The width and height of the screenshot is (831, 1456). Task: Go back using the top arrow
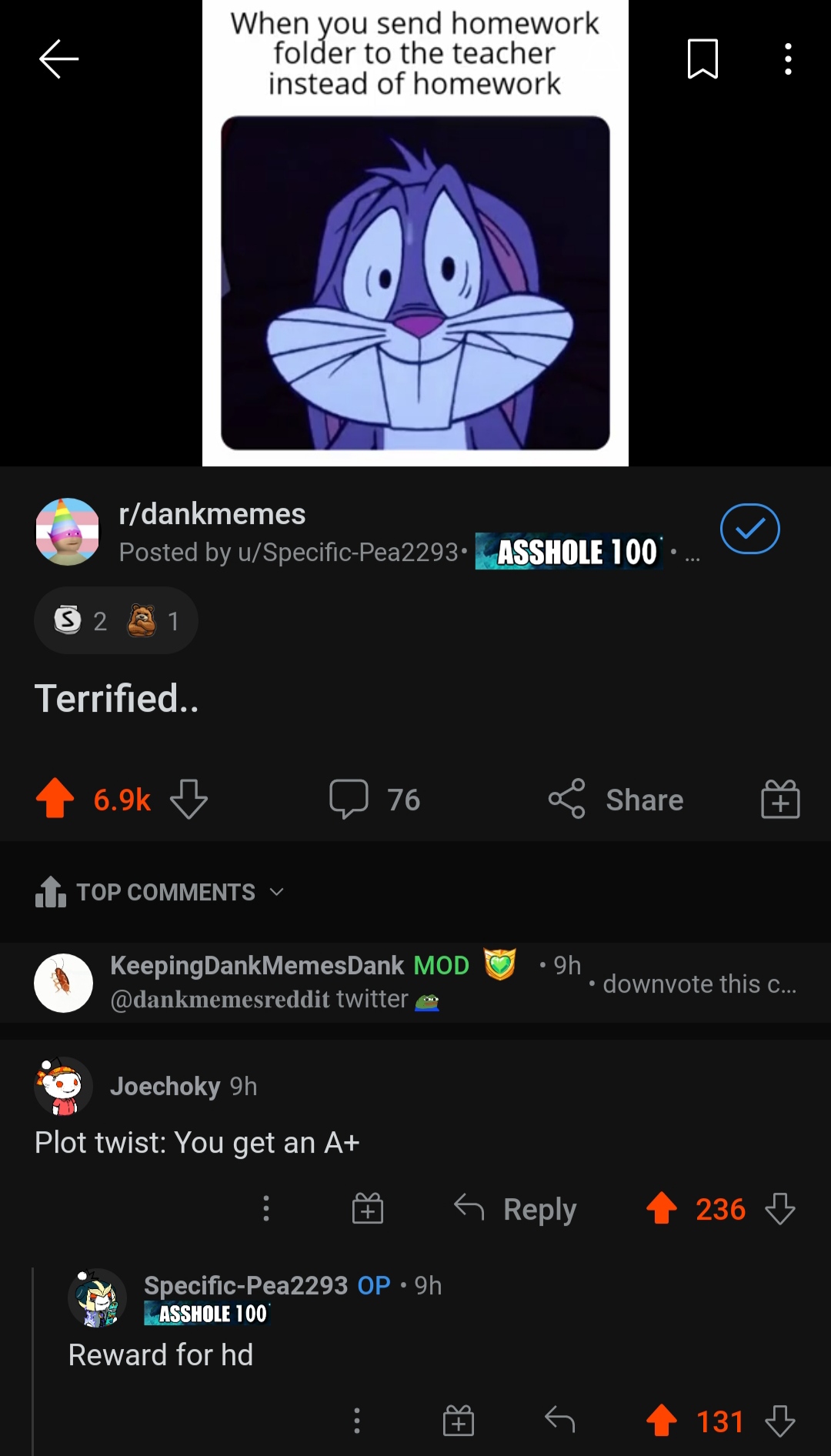58,59
